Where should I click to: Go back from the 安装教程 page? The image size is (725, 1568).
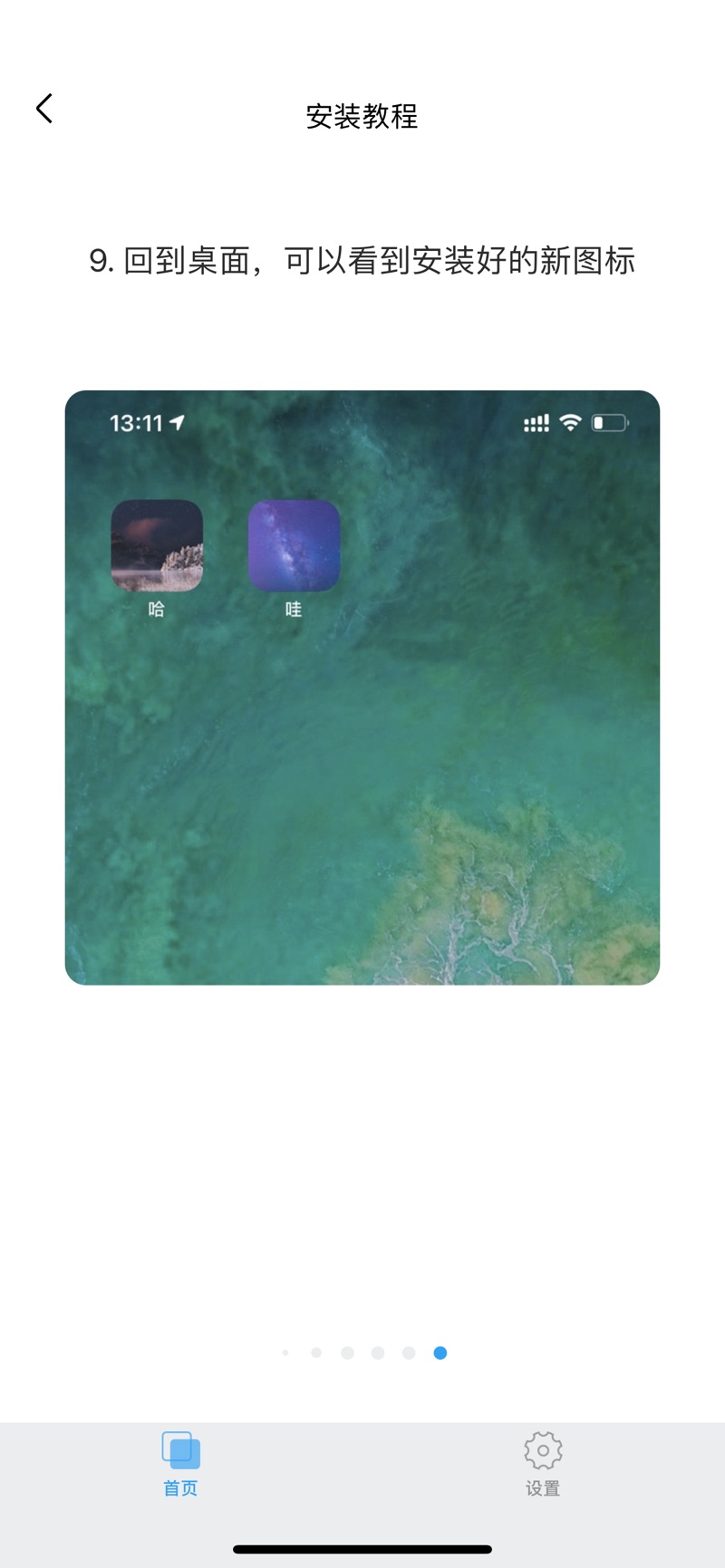(44, 109)
